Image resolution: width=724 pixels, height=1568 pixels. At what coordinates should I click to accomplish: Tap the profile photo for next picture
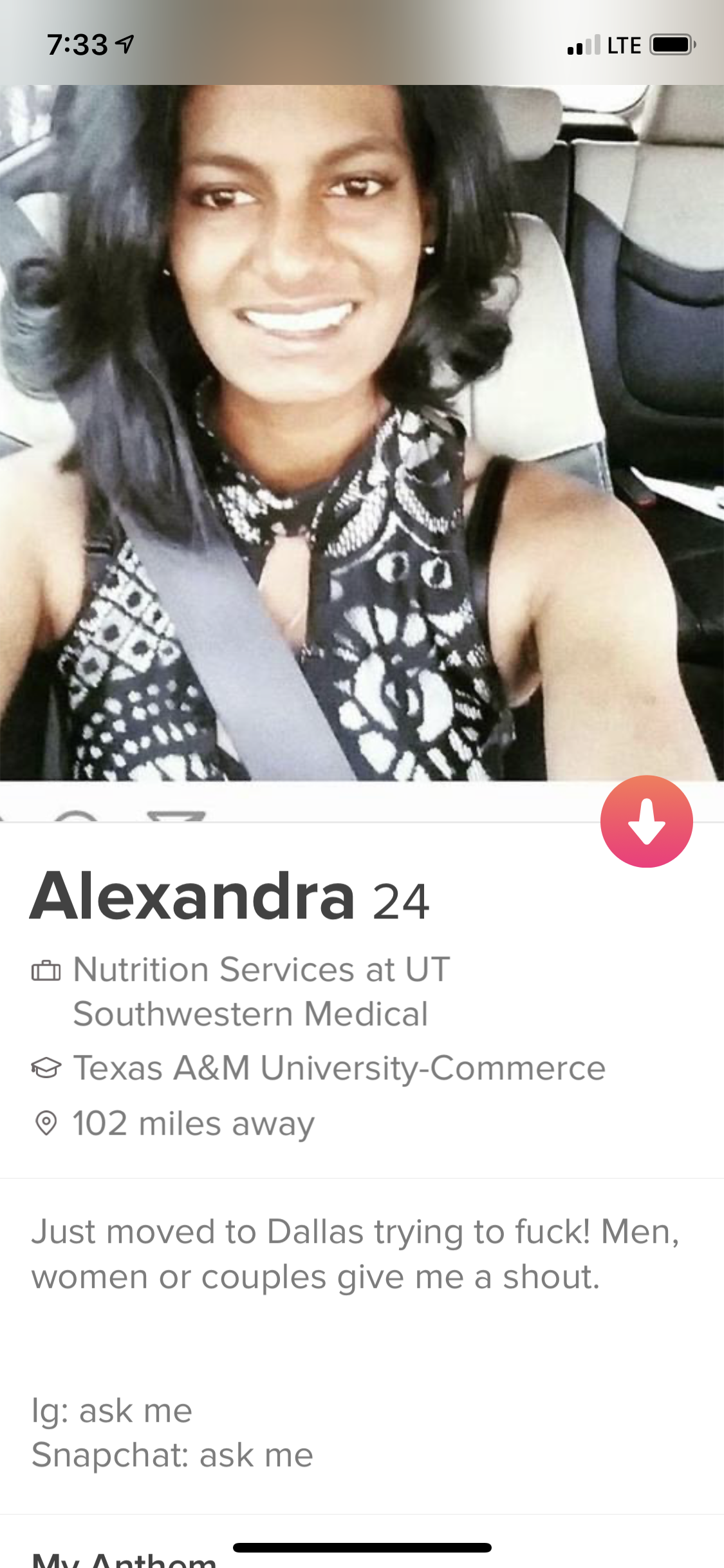click(362, 433)
